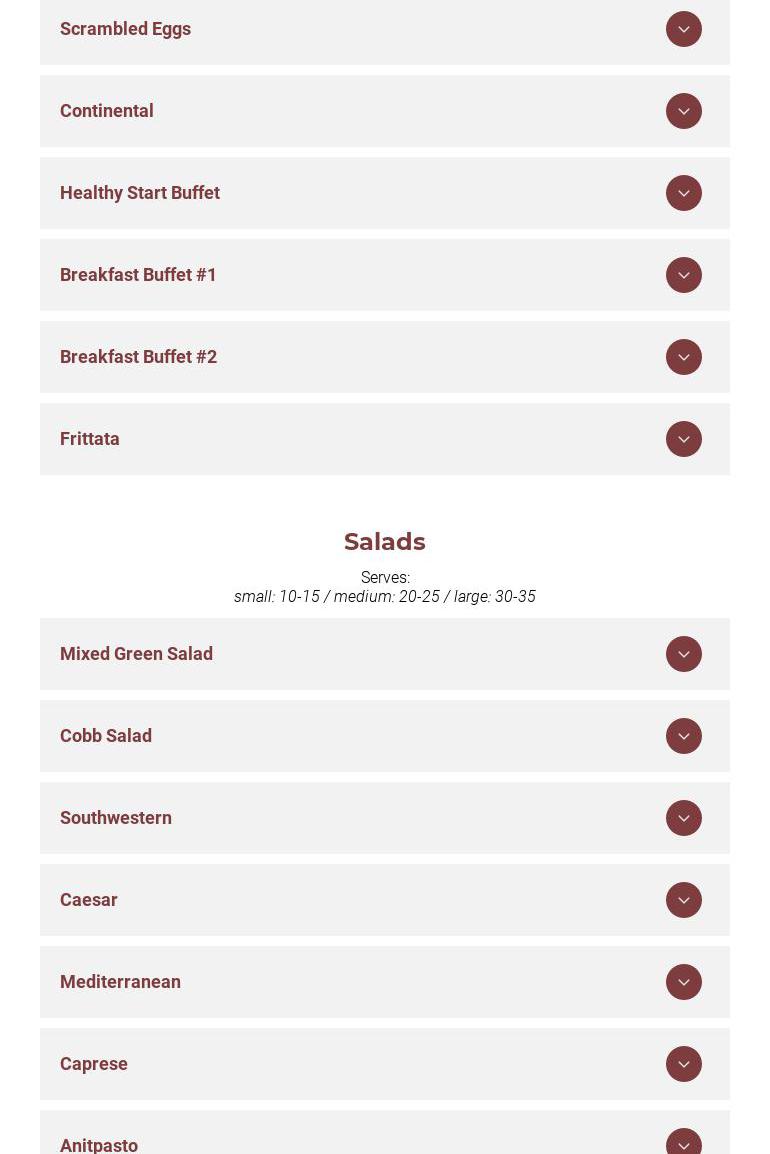Image resolution: width=770 pixels, height=1154 pixels.
Task: Show Cobb Salad details
Action: [x=684, y=736]
